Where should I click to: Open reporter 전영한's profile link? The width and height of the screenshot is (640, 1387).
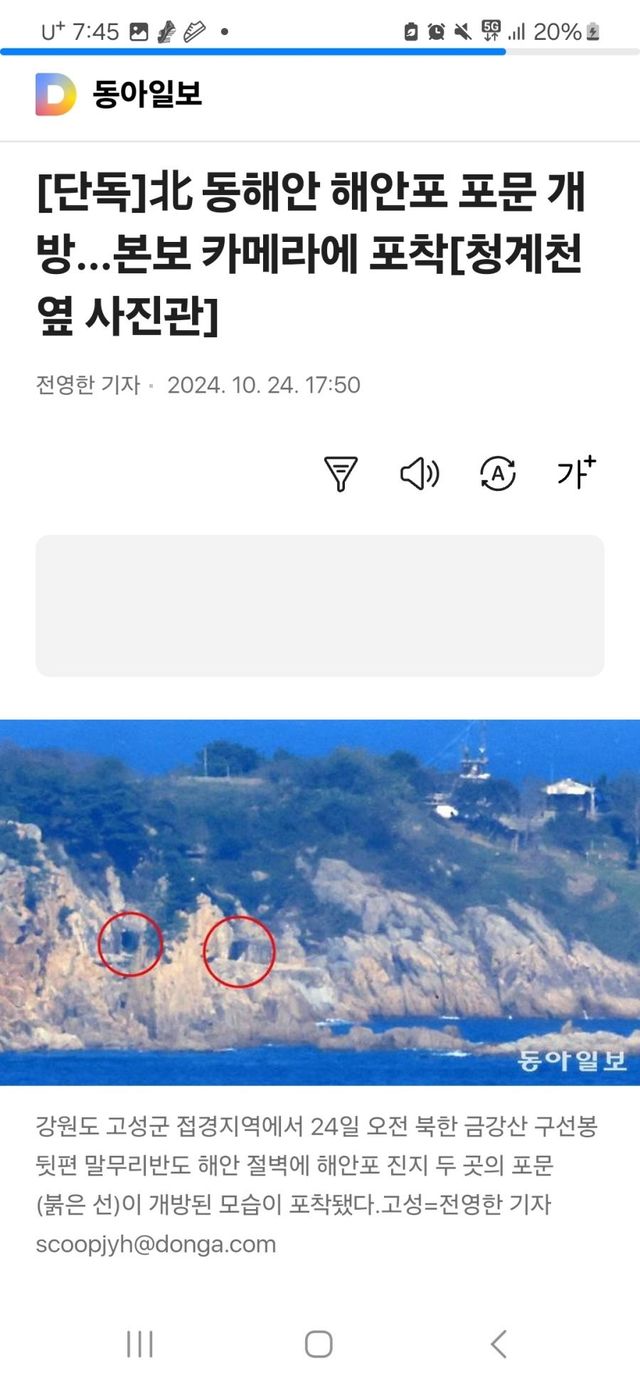click(x=88, y=385)
